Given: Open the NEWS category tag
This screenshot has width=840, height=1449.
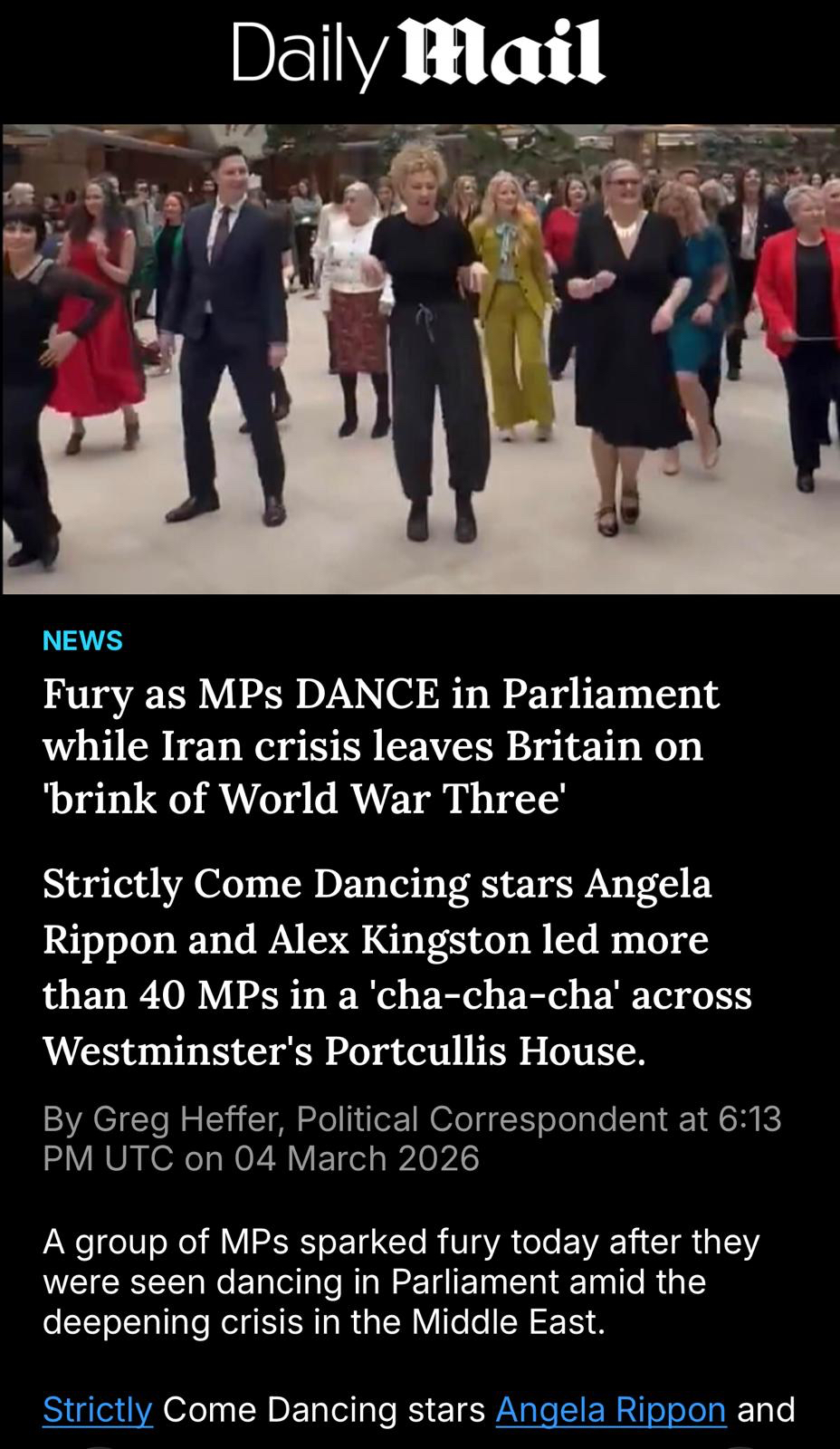Looking at the screenshot, I should (x=82, y=640).
